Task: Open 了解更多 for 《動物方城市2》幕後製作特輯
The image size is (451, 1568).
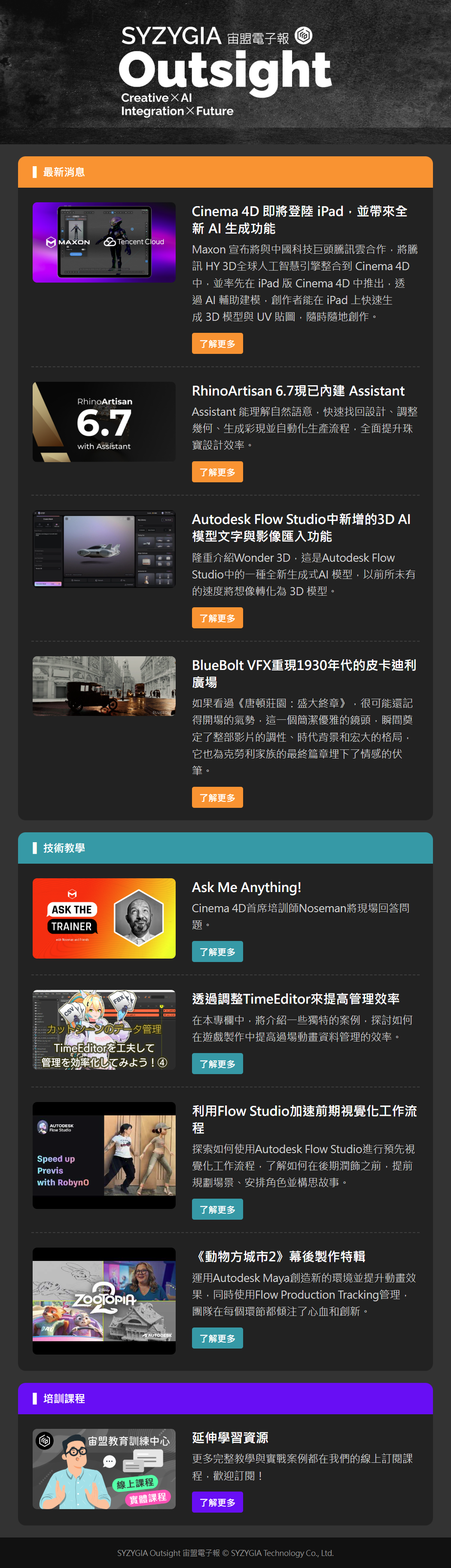Action: 217,1338
